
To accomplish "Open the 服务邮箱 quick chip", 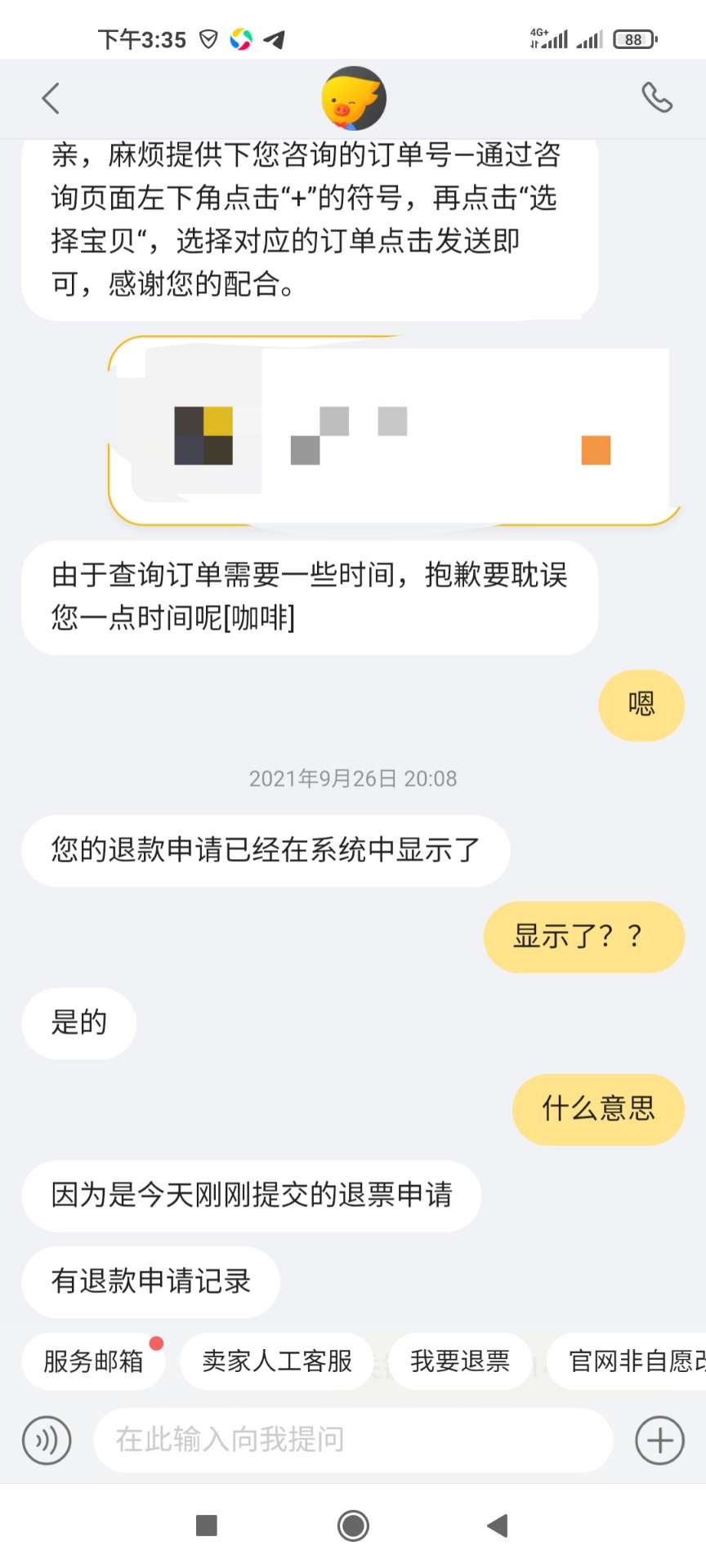I will click(x=93, y=1361).
